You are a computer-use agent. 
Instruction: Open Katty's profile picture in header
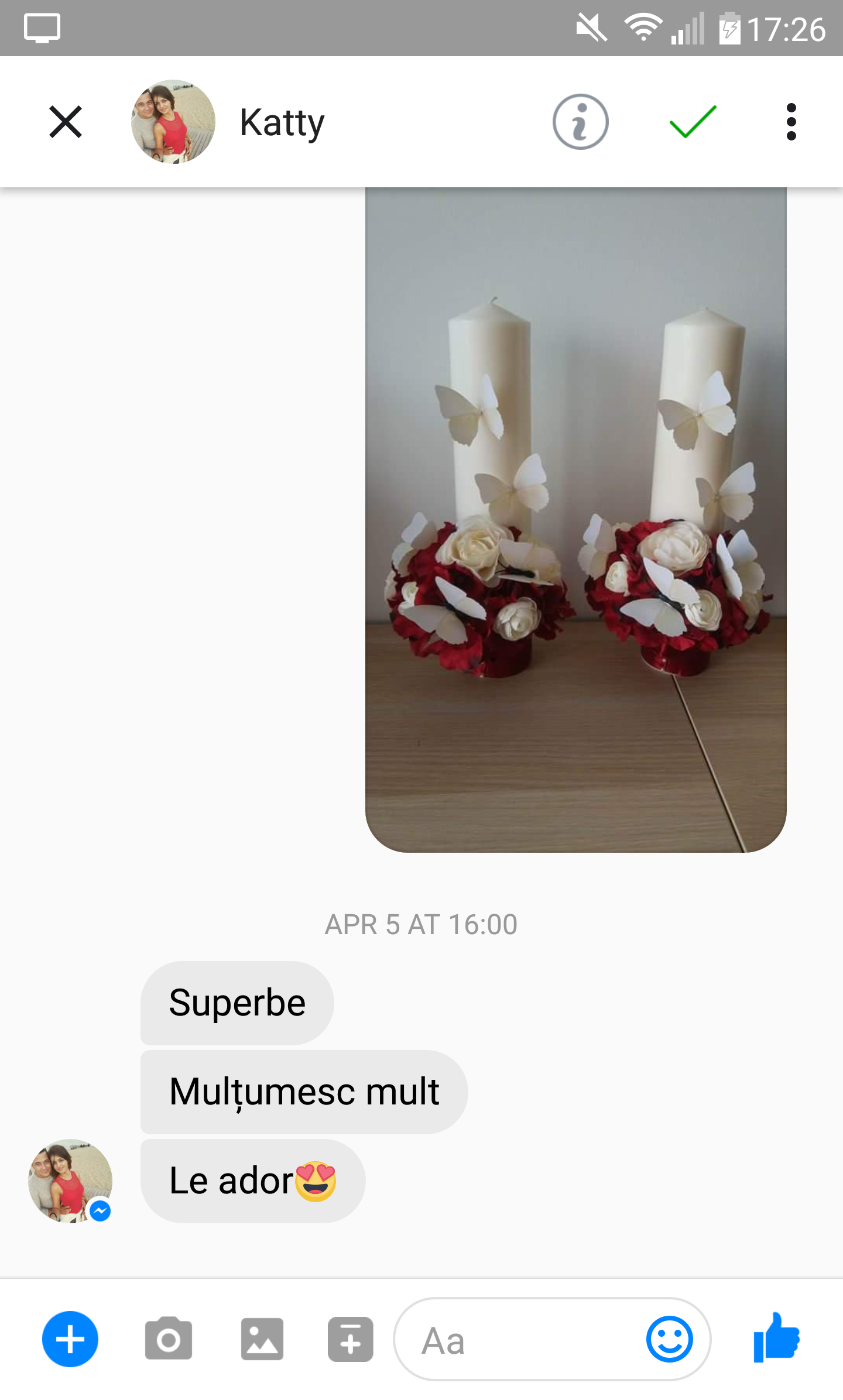click(173, 122)
